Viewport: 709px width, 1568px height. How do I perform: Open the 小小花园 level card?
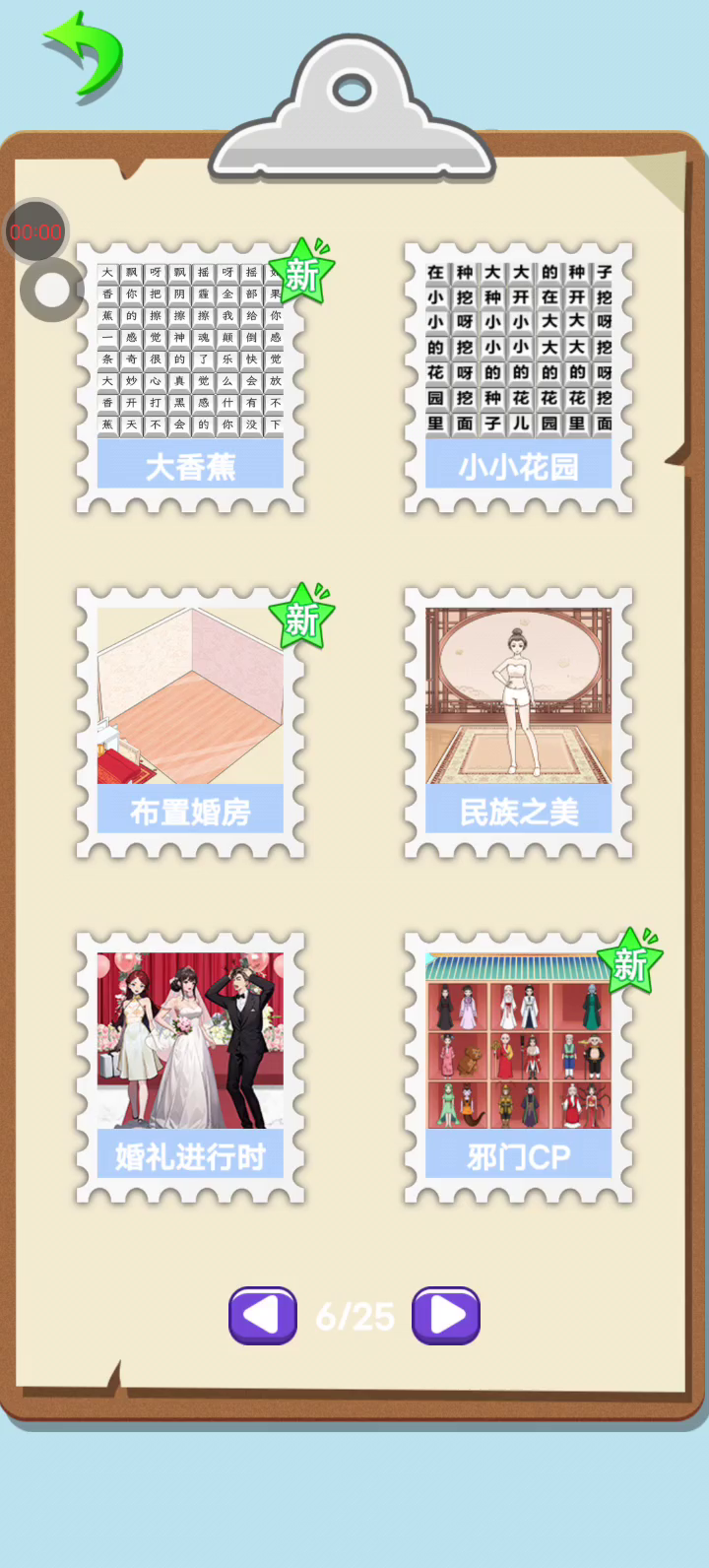pos(518,379)
